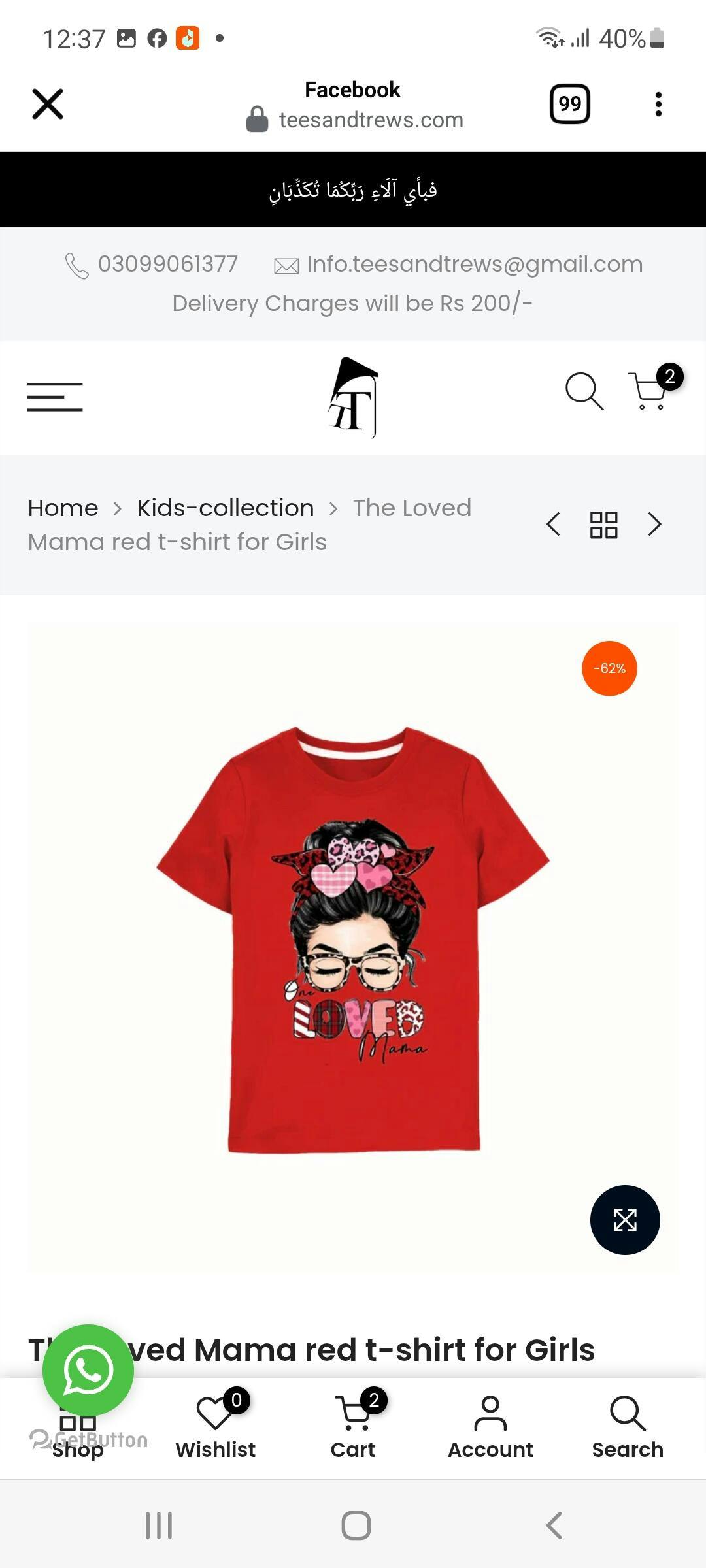
Task: Tap the system back button
Action: 554,1526
